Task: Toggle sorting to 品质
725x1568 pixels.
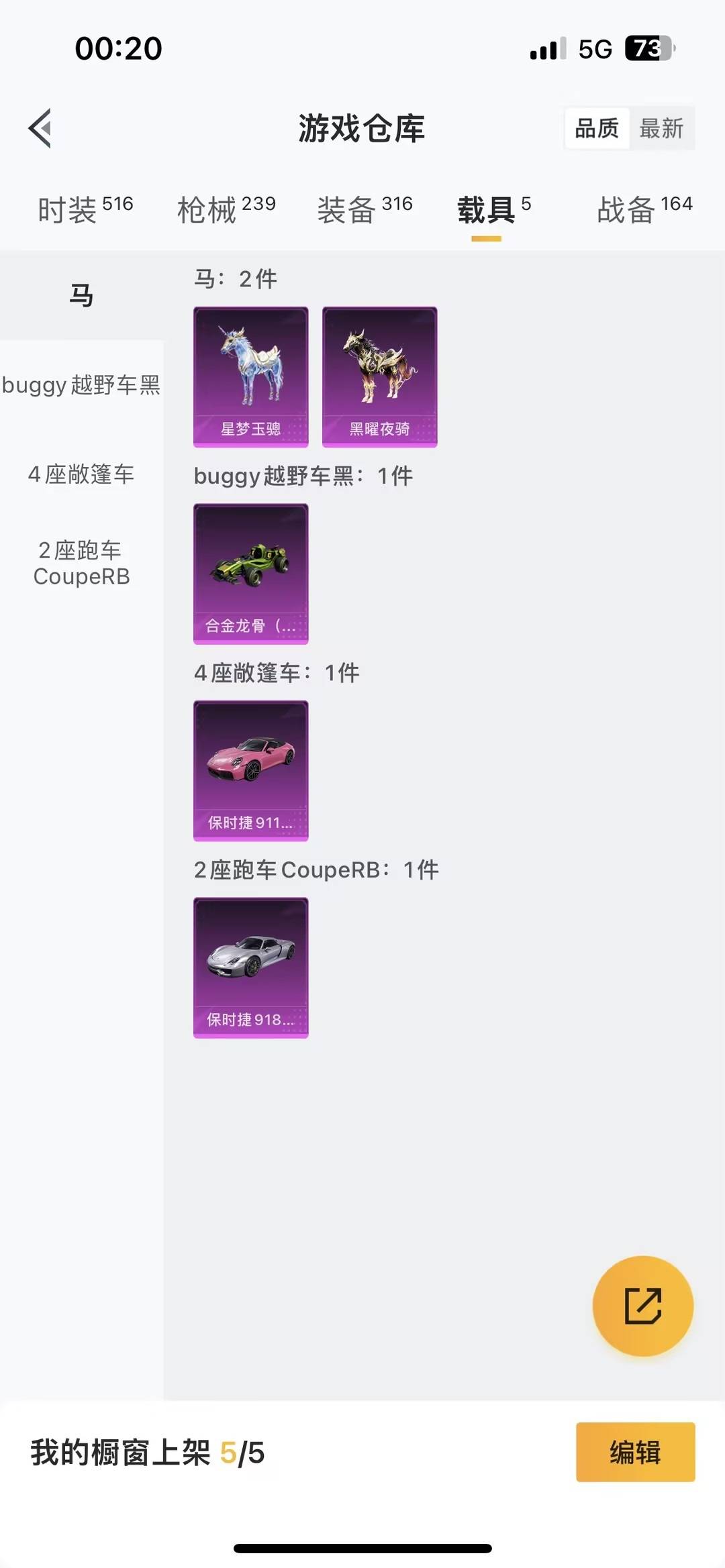Action: pos(596,129)
